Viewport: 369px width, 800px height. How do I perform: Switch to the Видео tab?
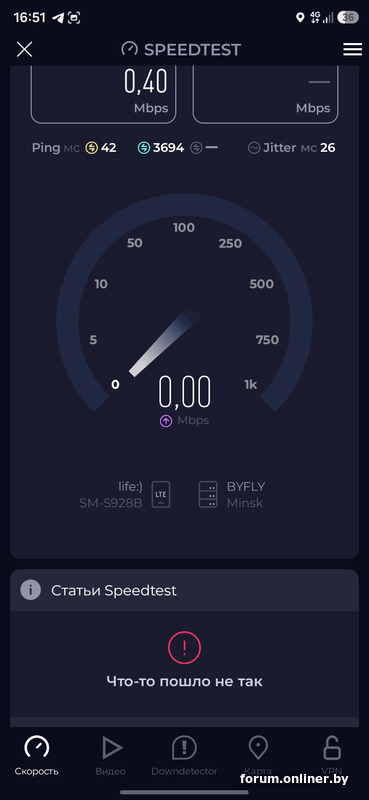[110, 756]
